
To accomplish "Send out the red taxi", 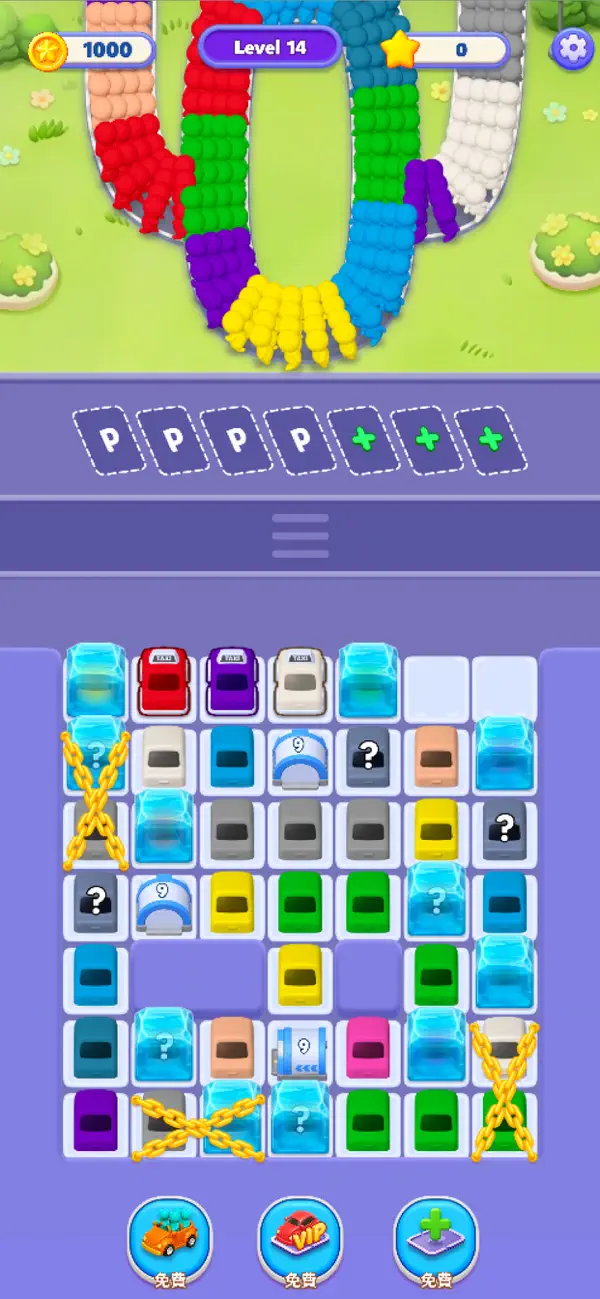I will click(164, 682).
